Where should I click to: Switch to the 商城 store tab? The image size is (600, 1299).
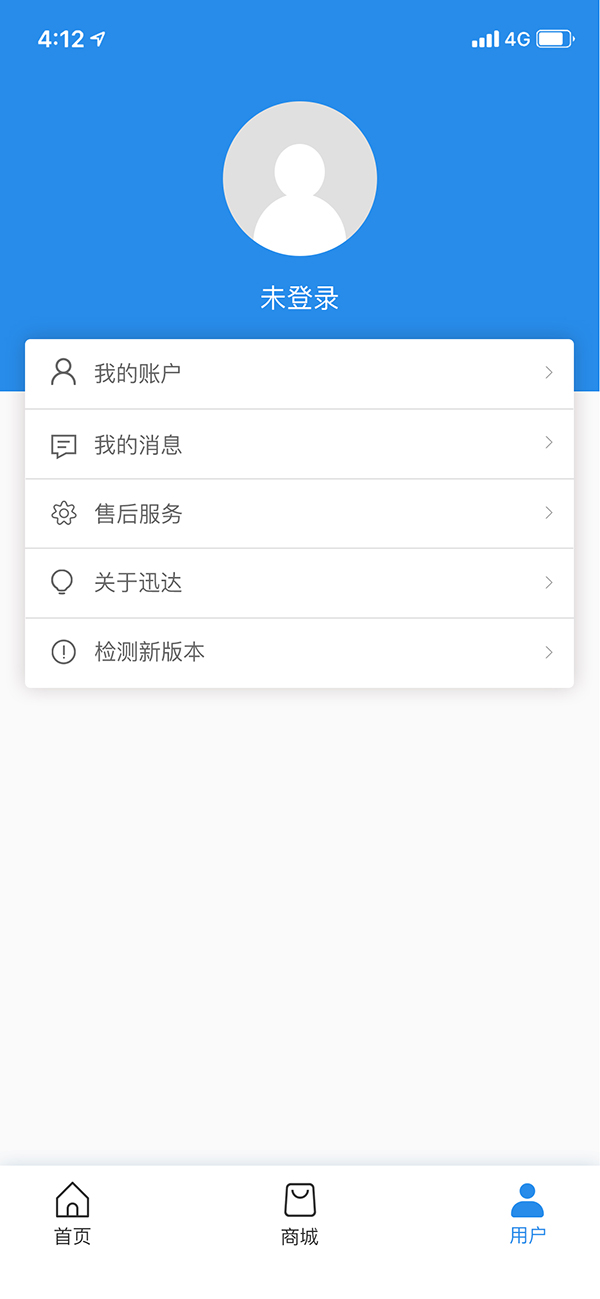click(300, 1213)
